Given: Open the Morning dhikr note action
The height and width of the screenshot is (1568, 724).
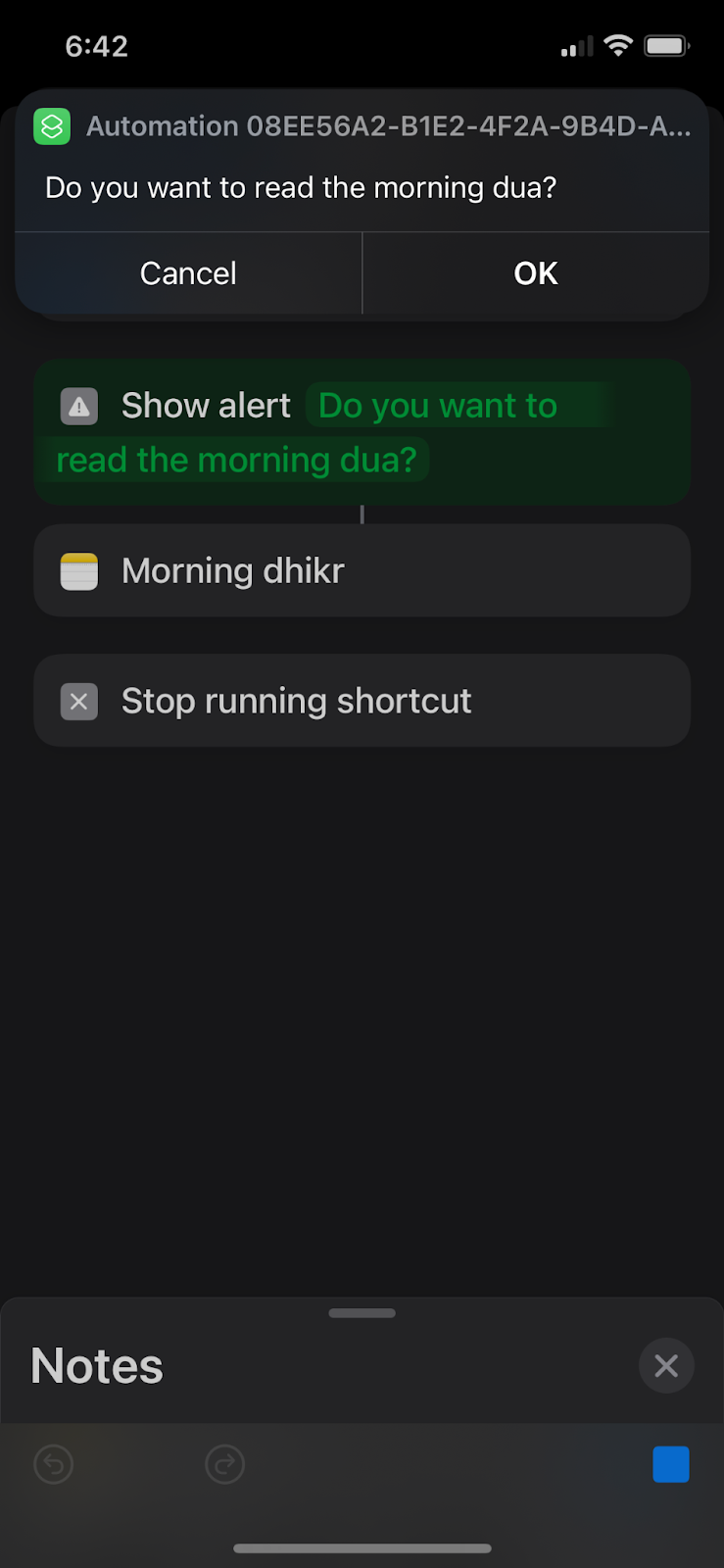Looking at the screenshot, I should pos(362,570).
